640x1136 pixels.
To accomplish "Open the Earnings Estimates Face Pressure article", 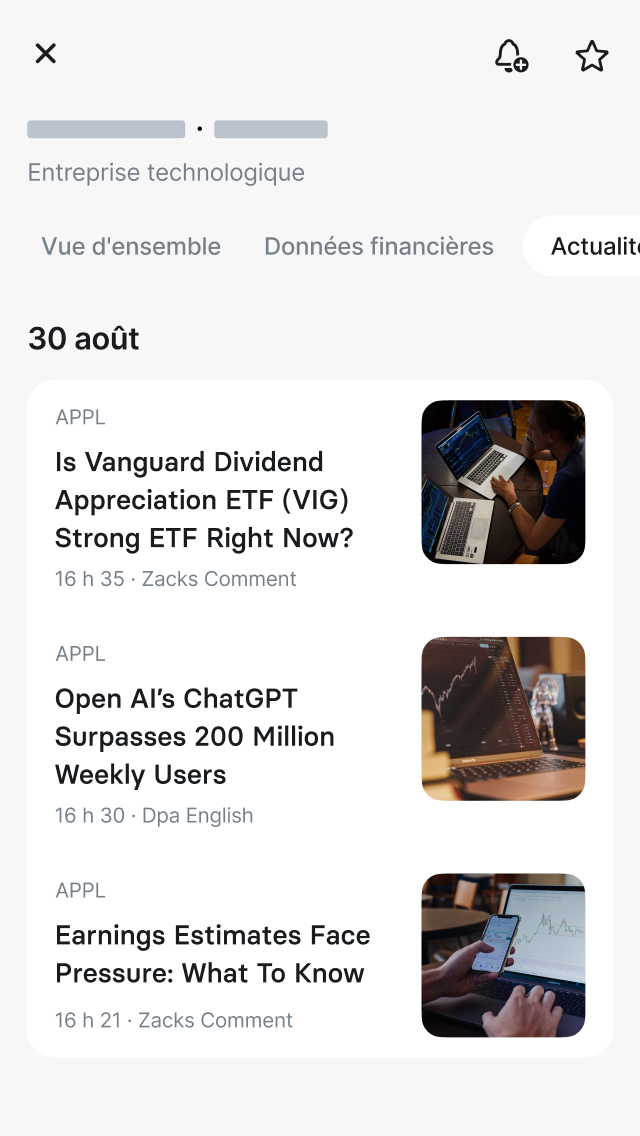I will [212, 955].
